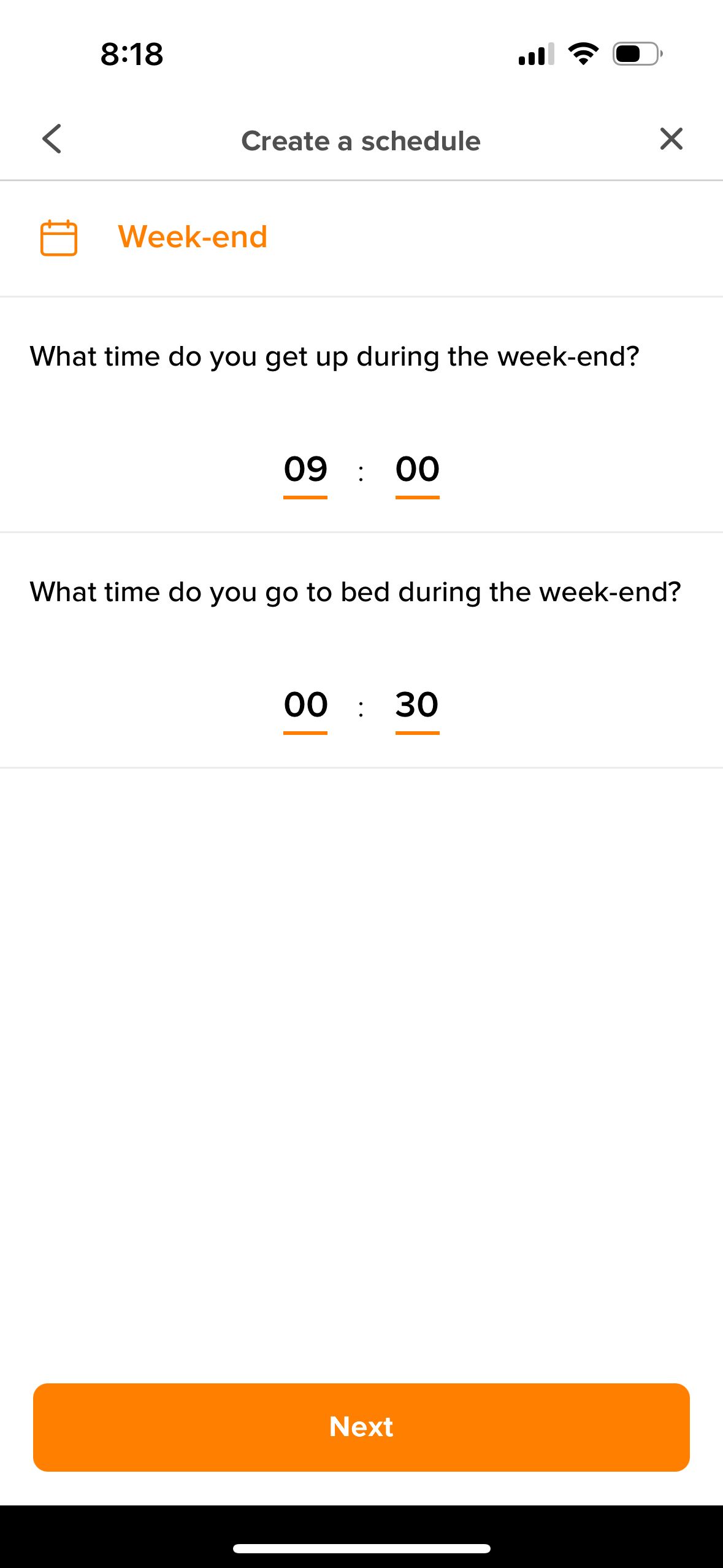Click the wake-up question text

[335, 355]
